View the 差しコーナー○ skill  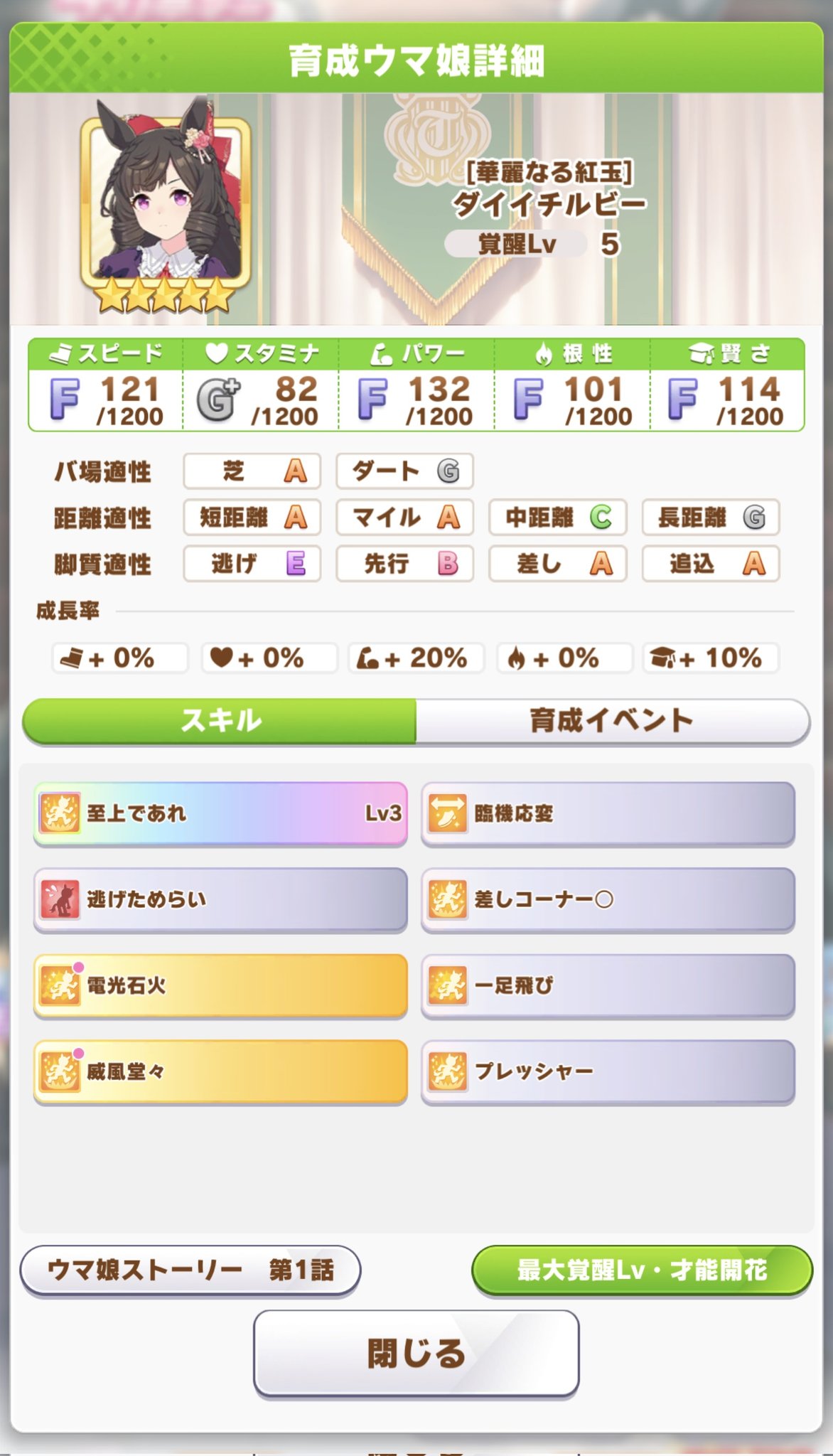(608, 899)
